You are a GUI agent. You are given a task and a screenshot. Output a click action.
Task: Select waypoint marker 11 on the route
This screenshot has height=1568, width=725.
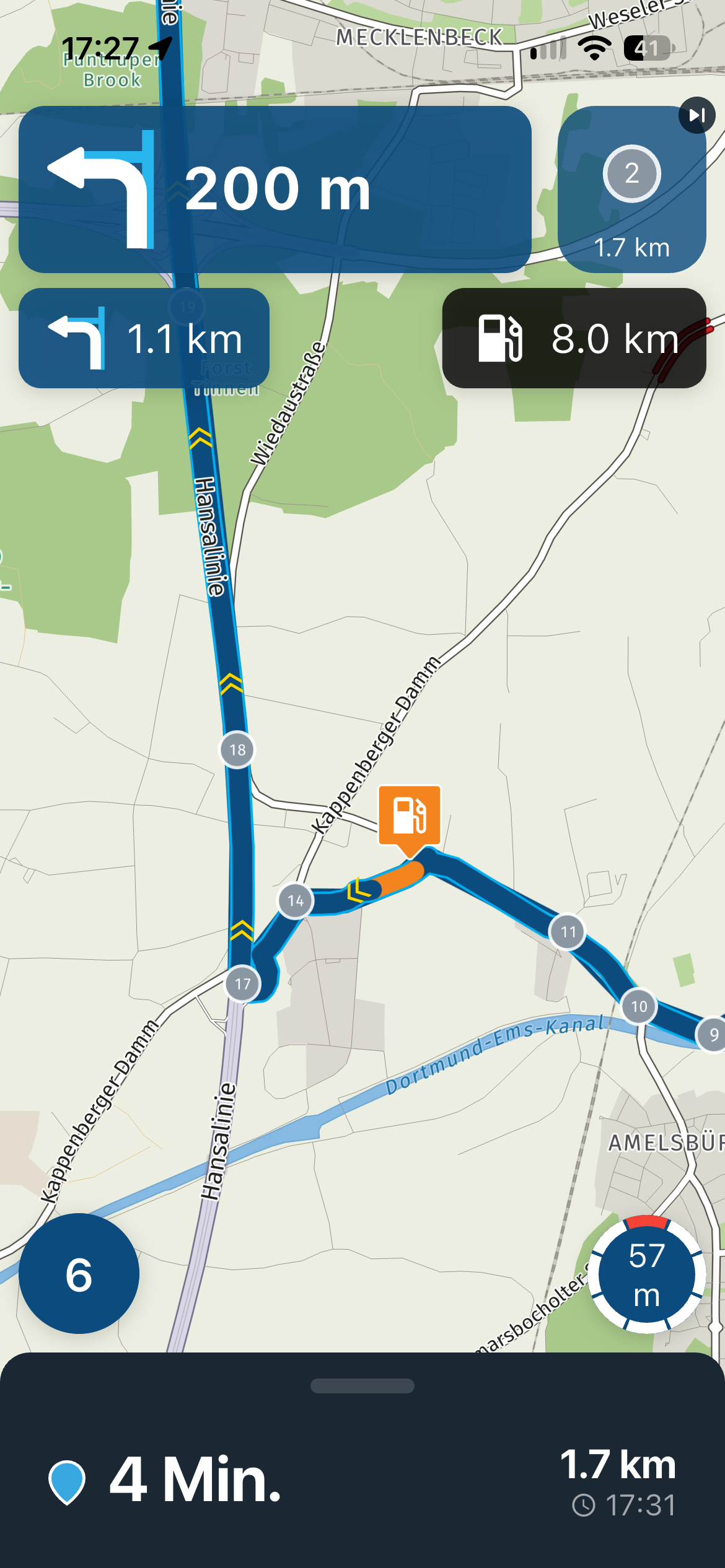click(568, 931)
